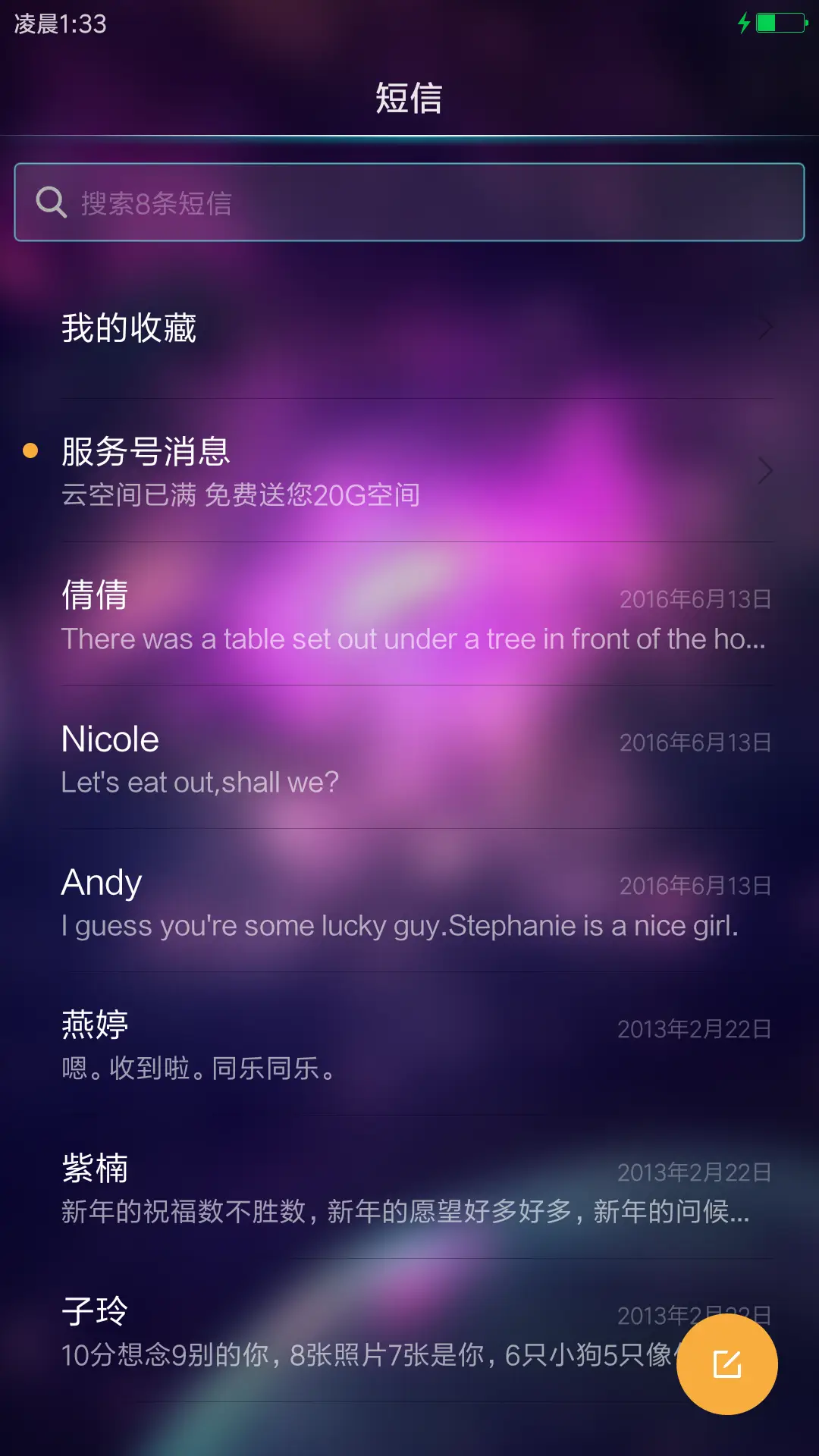
Task: Click the lightning bolt charging indicator
Action: 744,23
